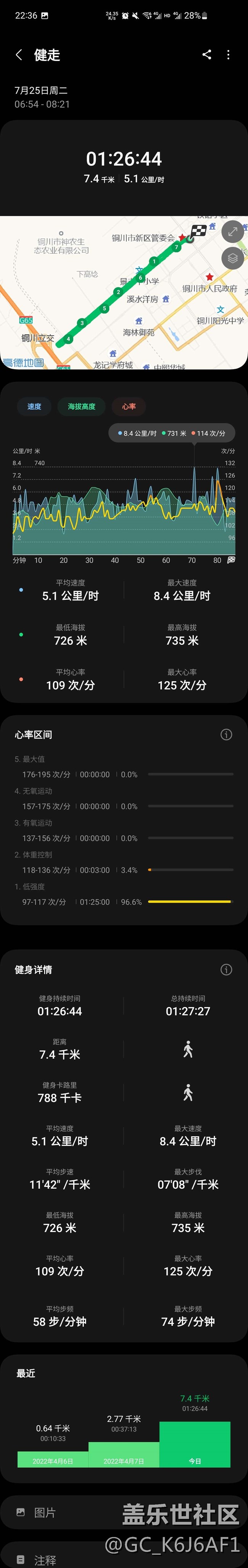Viewport: 248px width, 1568px height.
Task: Toggle the 心率 chart chip
Action: point(129,407)
